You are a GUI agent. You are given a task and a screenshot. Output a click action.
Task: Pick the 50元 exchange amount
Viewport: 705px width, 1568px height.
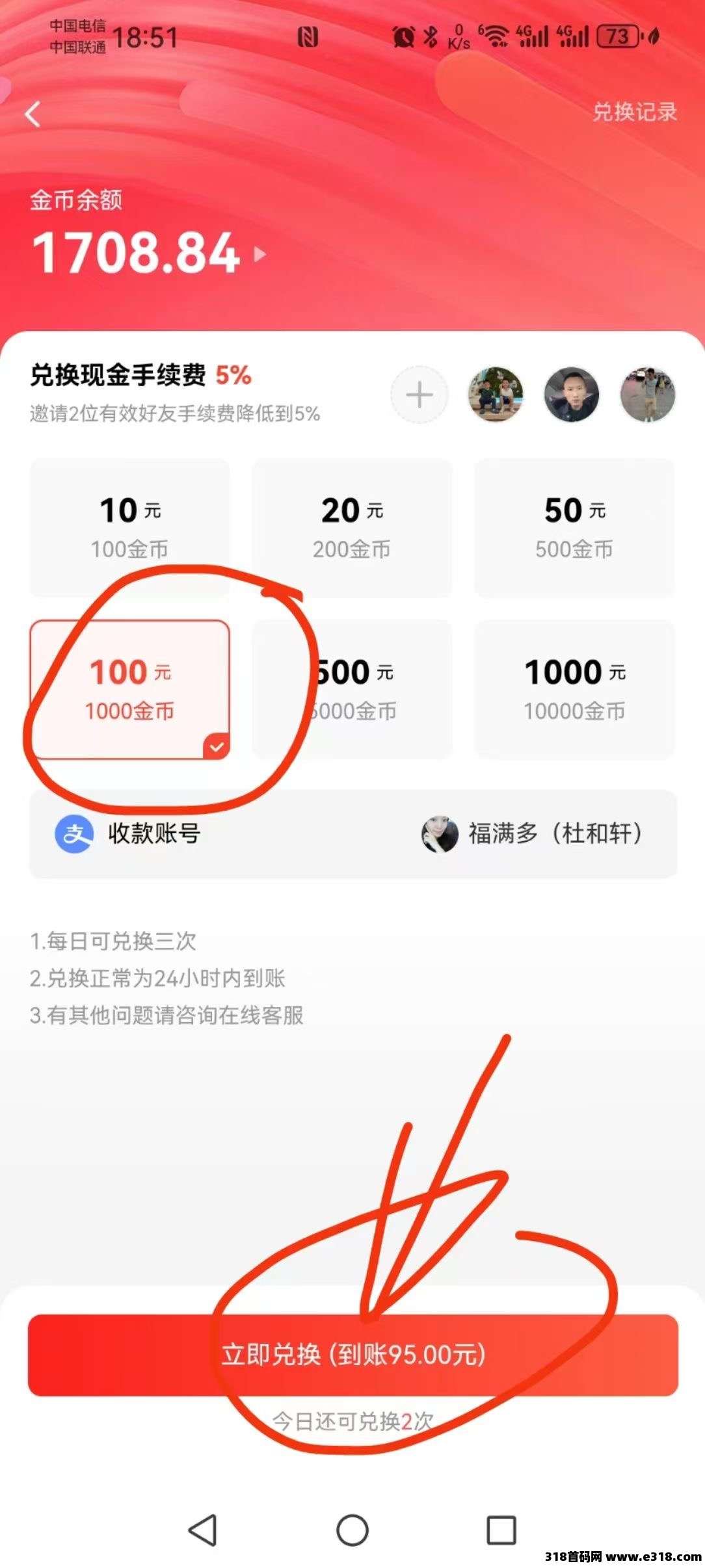(574, 527)
